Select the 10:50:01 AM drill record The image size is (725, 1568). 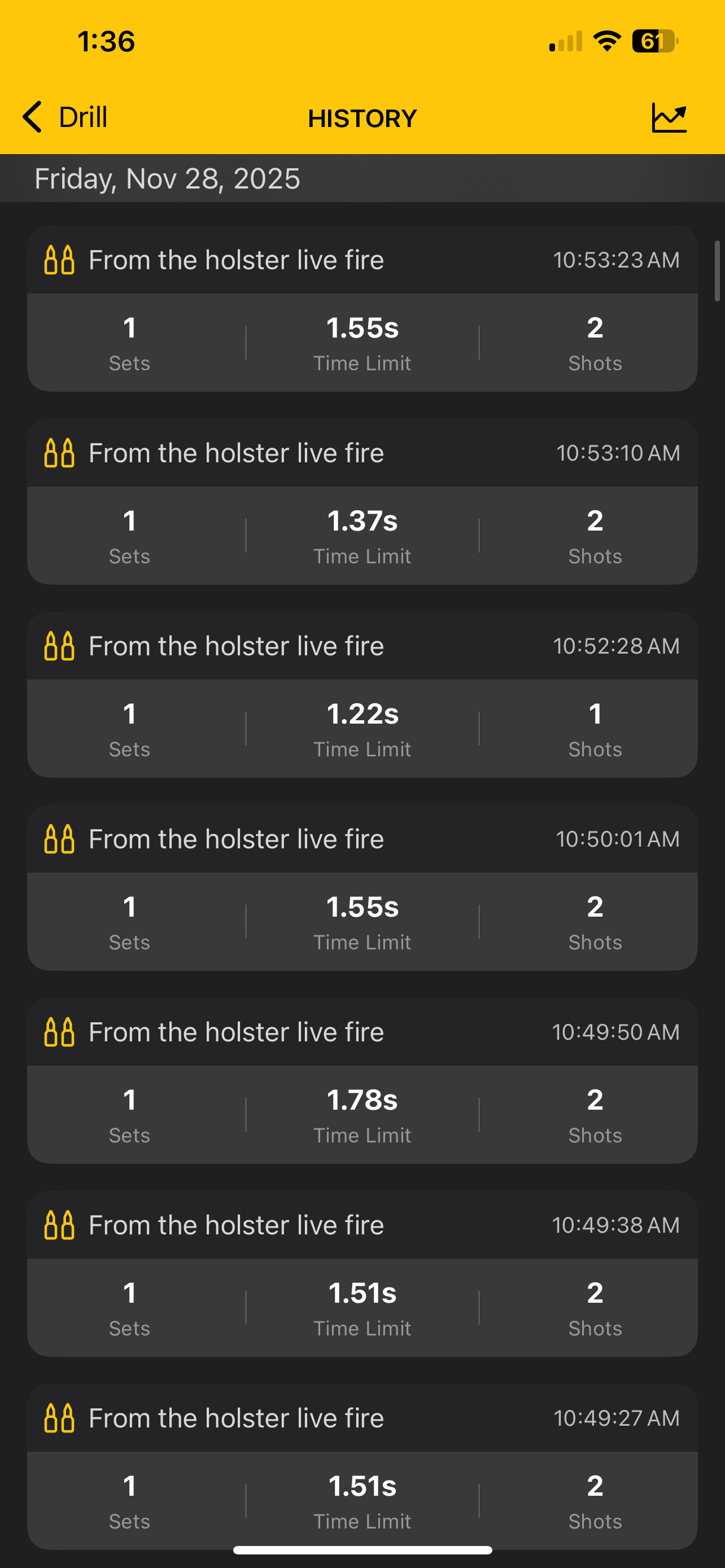tap(362, 887)
